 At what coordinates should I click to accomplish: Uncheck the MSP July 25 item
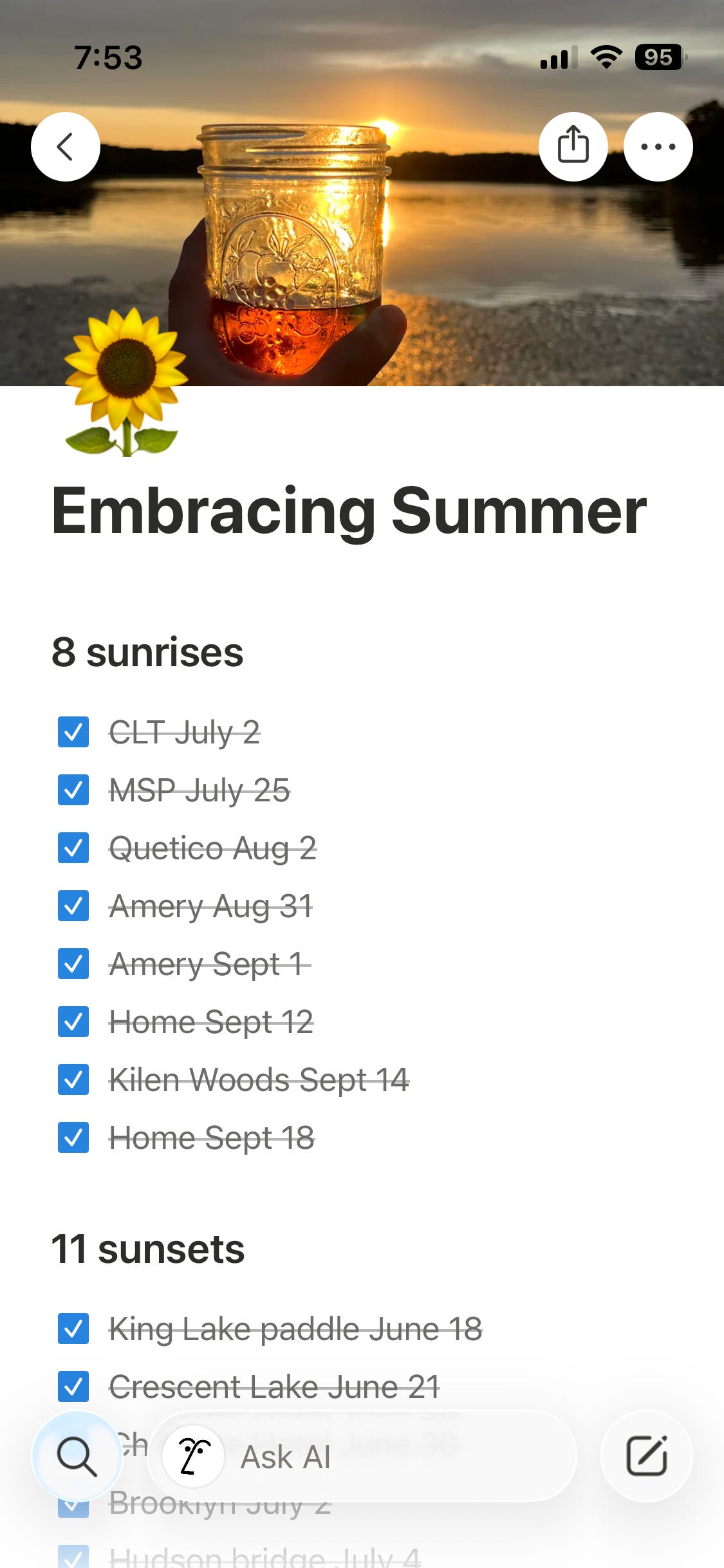73,790
